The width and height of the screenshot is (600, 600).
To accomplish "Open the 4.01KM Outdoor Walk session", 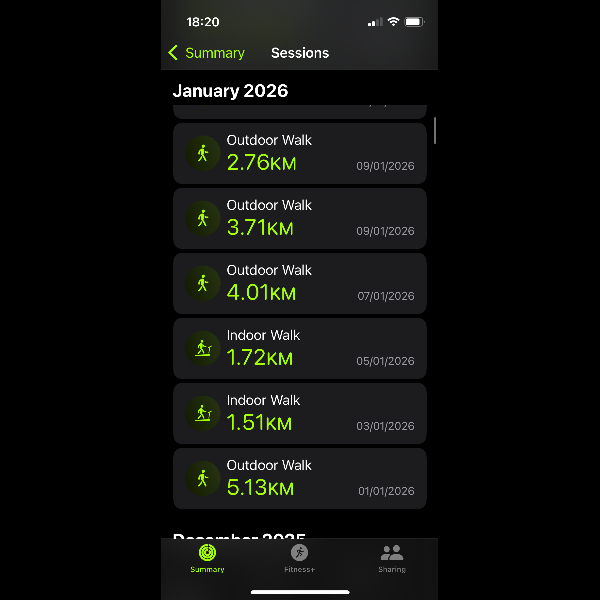I will pyautogui.click(x=299, y=283).
